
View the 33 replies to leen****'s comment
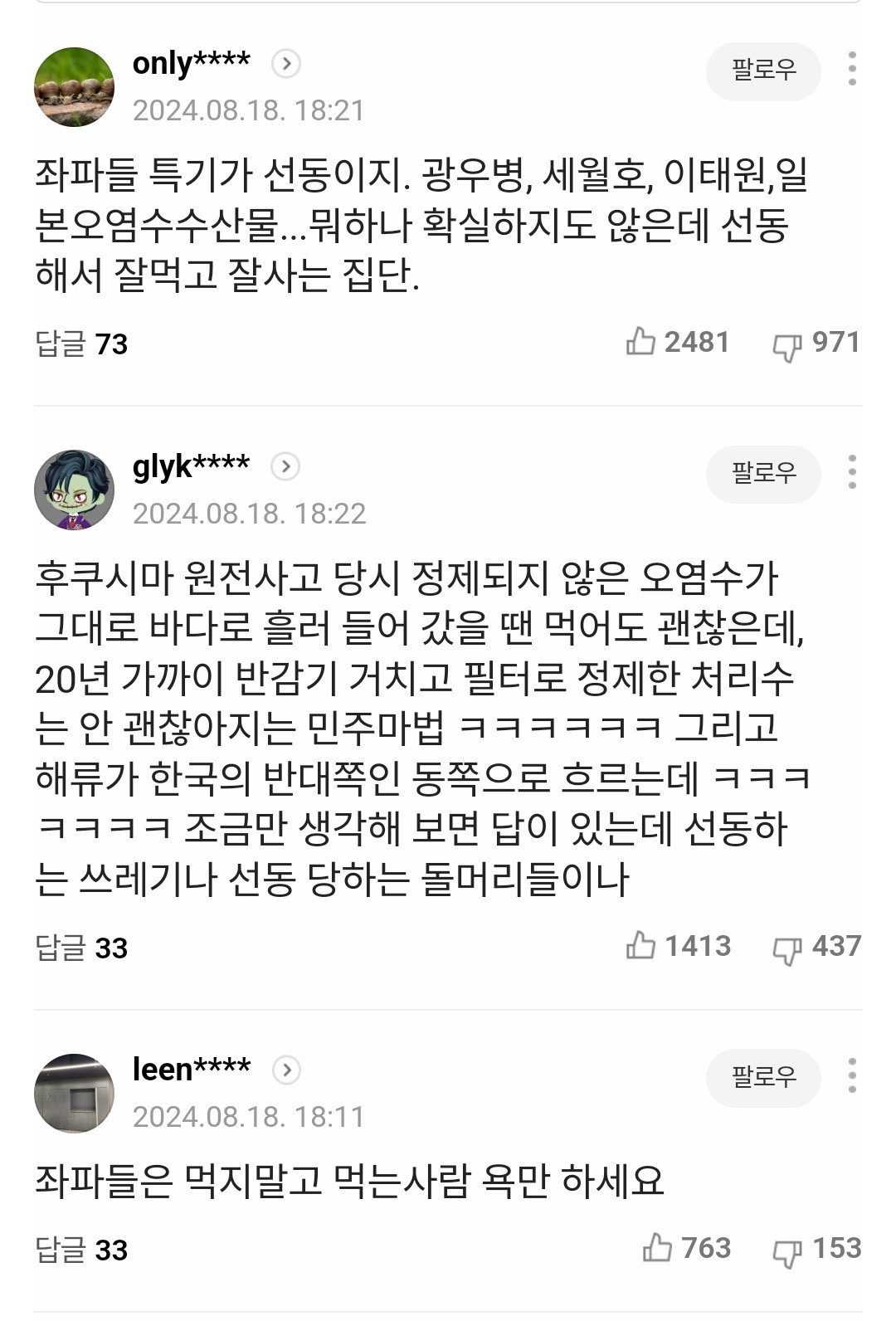81,1250
